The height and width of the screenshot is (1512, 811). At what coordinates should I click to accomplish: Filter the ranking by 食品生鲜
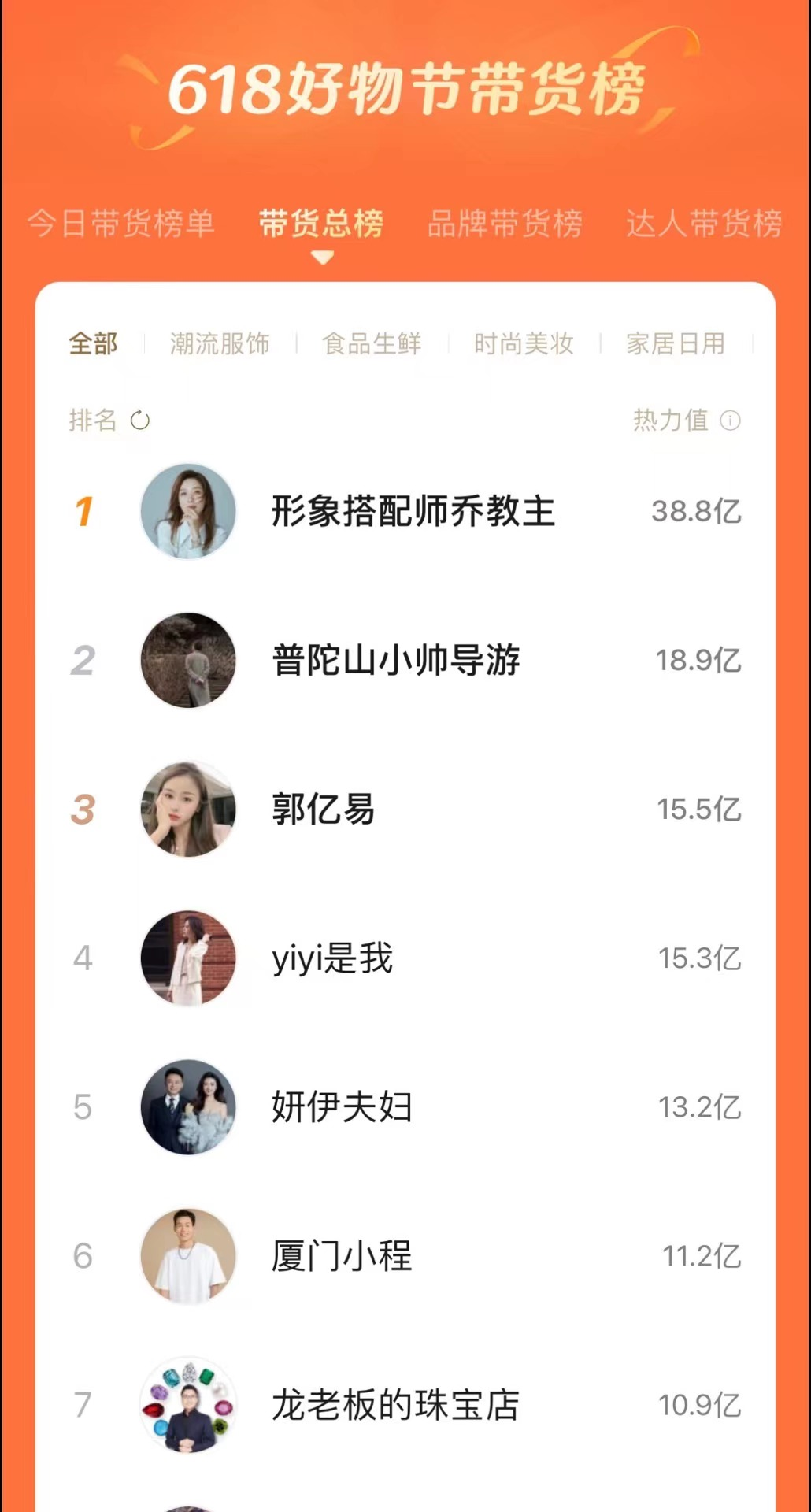point(372,343)
